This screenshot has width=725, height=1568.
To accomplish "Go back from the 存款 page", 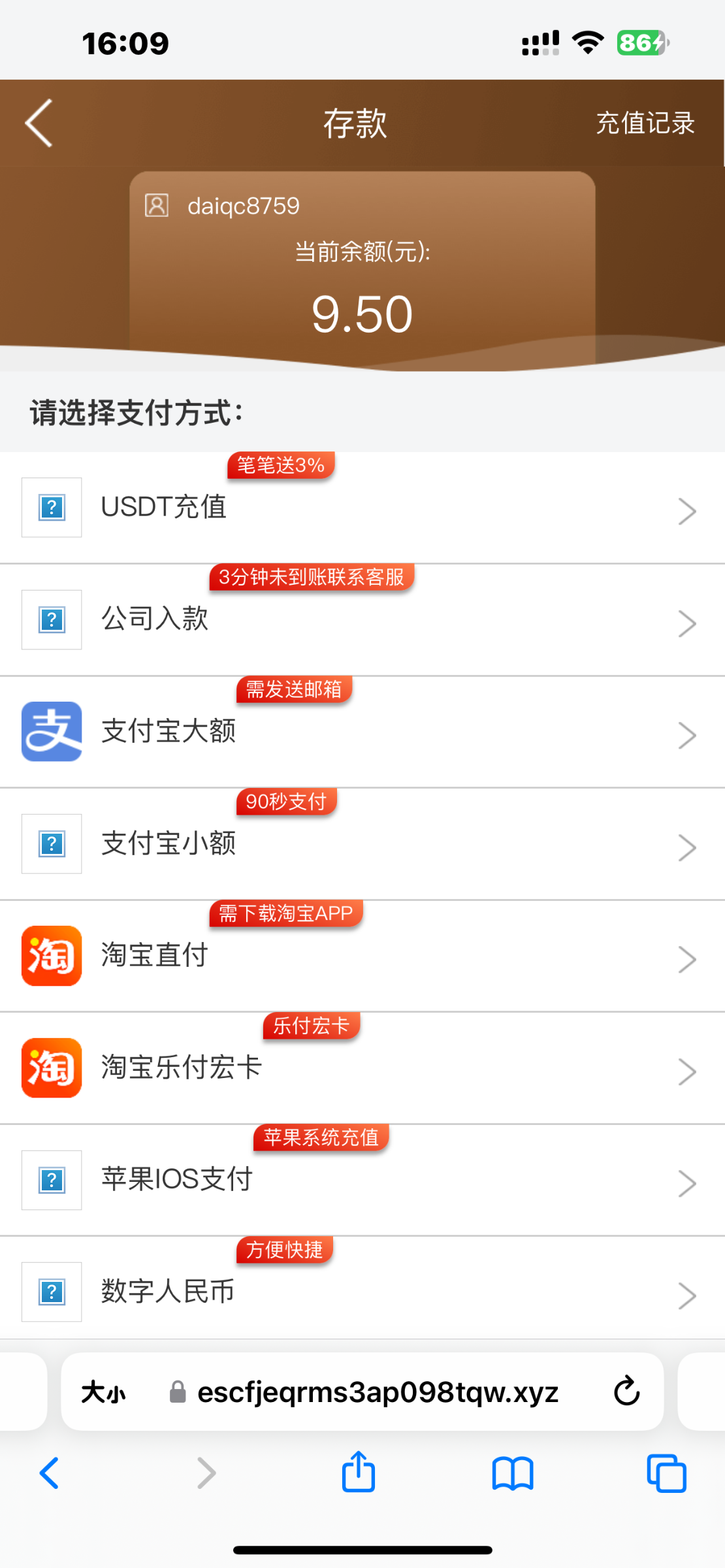I will coord(39,123).
